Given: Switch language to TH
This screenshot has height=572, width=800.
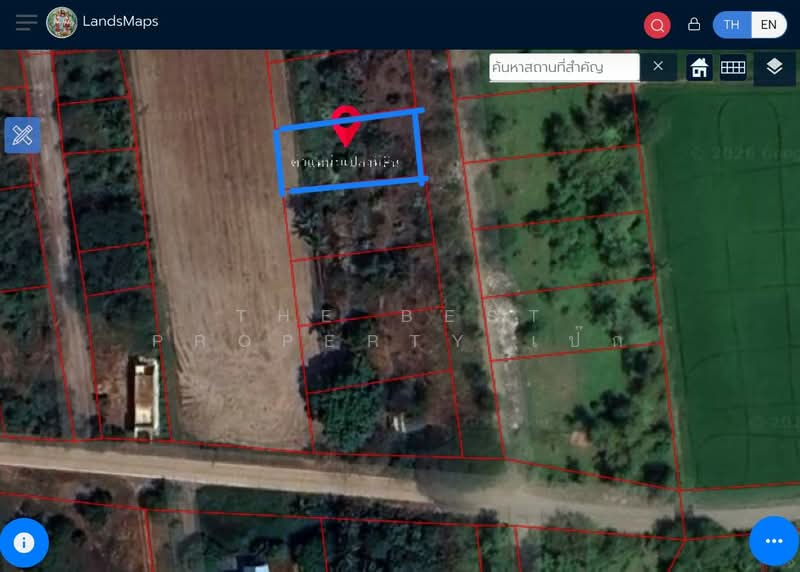Looking at the screenshot, I should 732,25.
